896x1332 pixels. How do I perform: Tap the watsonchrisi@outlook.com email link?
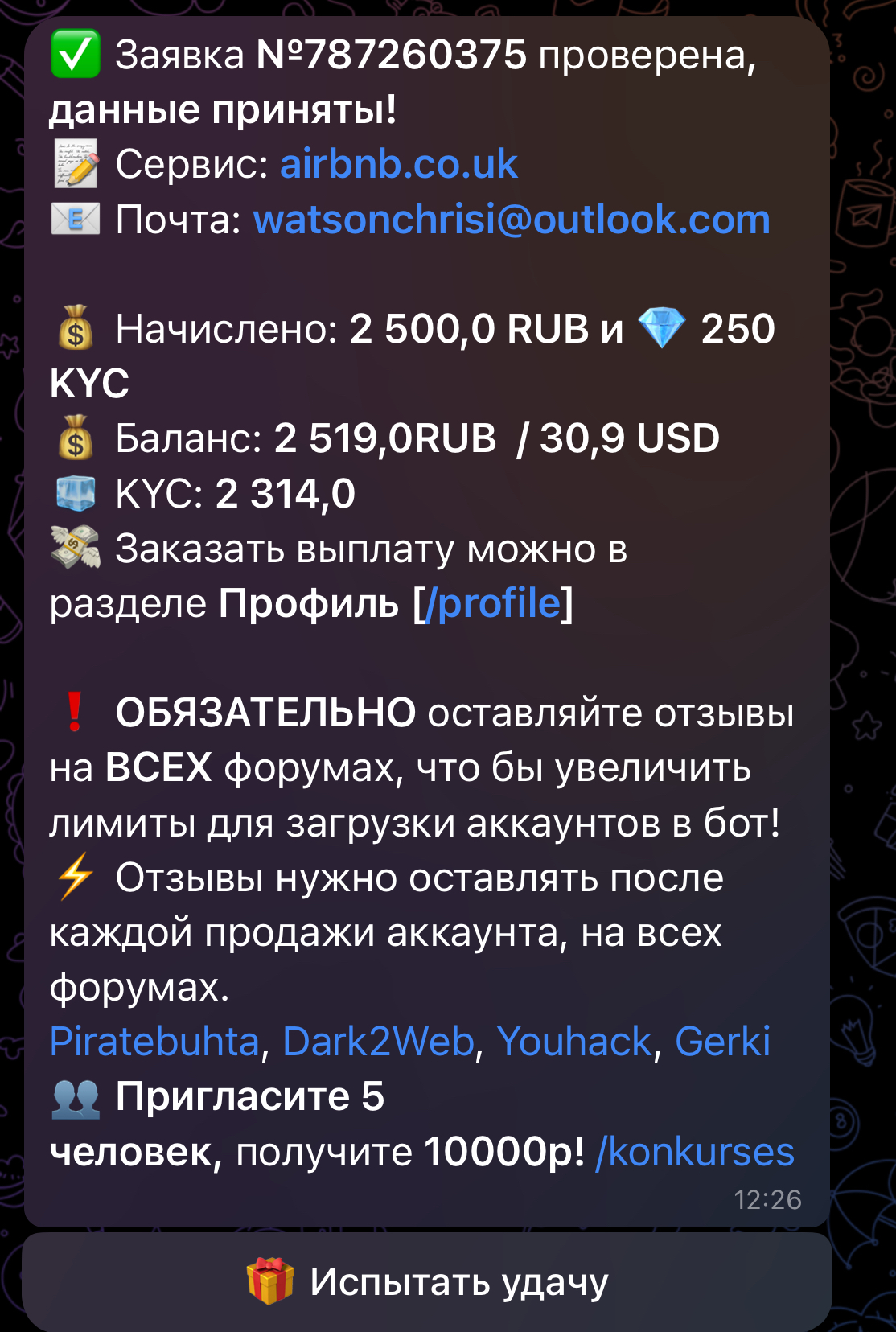point(512,220)
